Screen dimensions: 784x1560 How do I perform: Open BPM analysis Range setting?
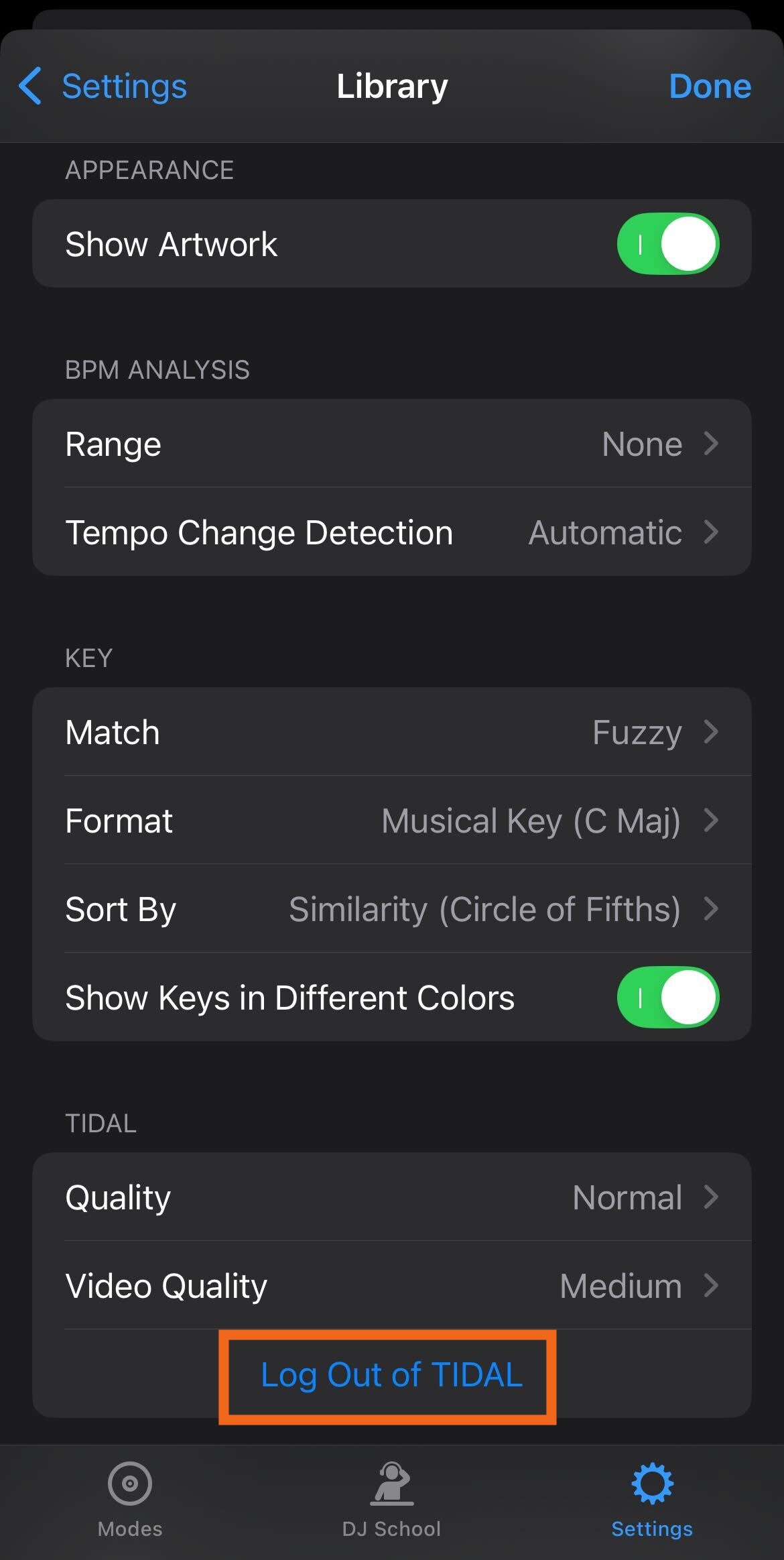(x=391, y=444)
